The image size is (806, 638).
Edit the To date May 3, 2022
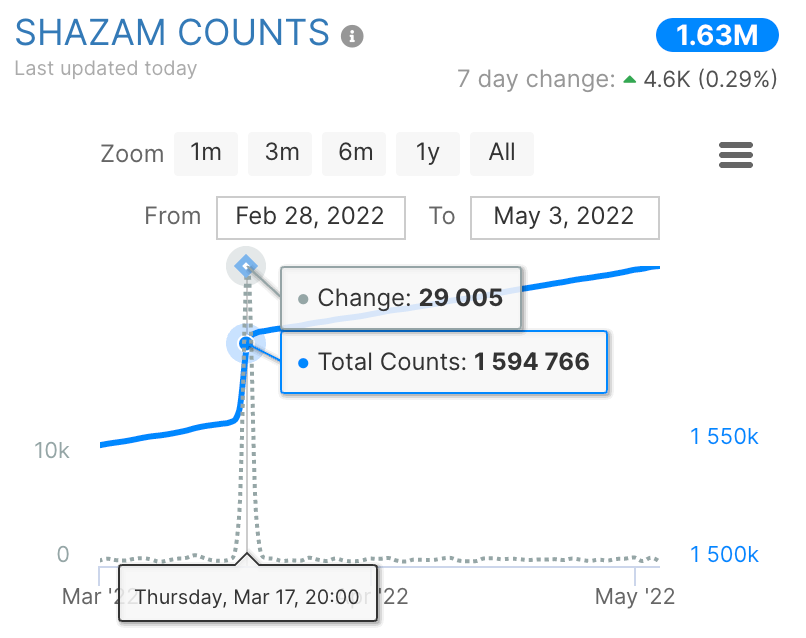[x=564, y=217]
